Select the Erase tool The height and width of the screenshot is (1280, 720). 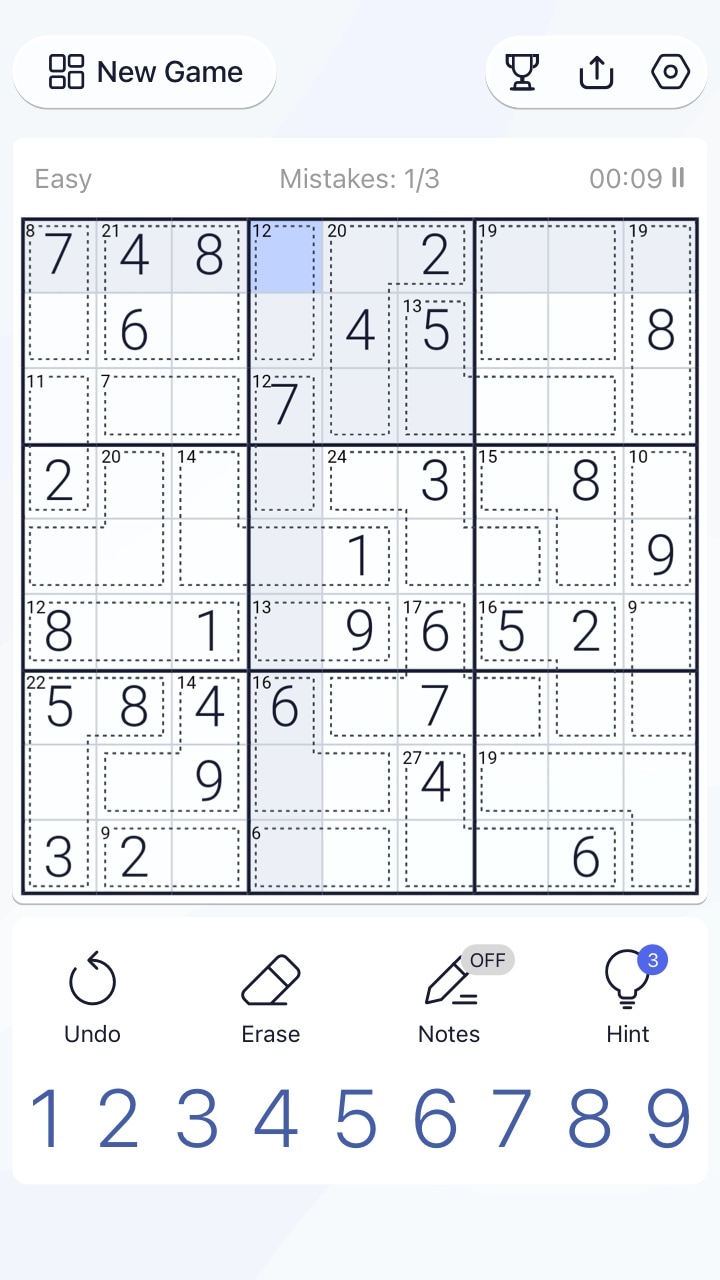[x=271, y=996]
